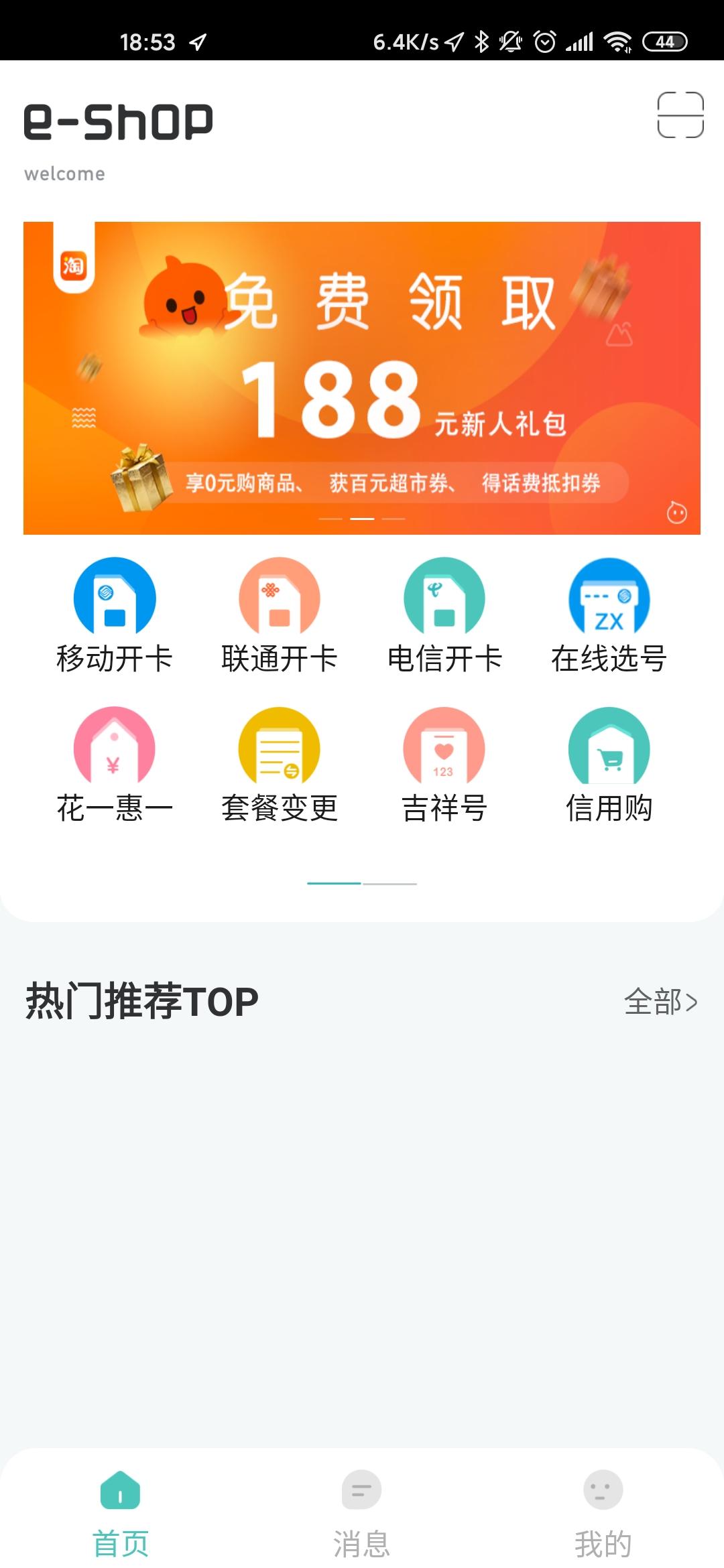724x1568 pixels.
Task: Open the 移动开卡 China Mobile card service
Action: (x=114, y=613)
